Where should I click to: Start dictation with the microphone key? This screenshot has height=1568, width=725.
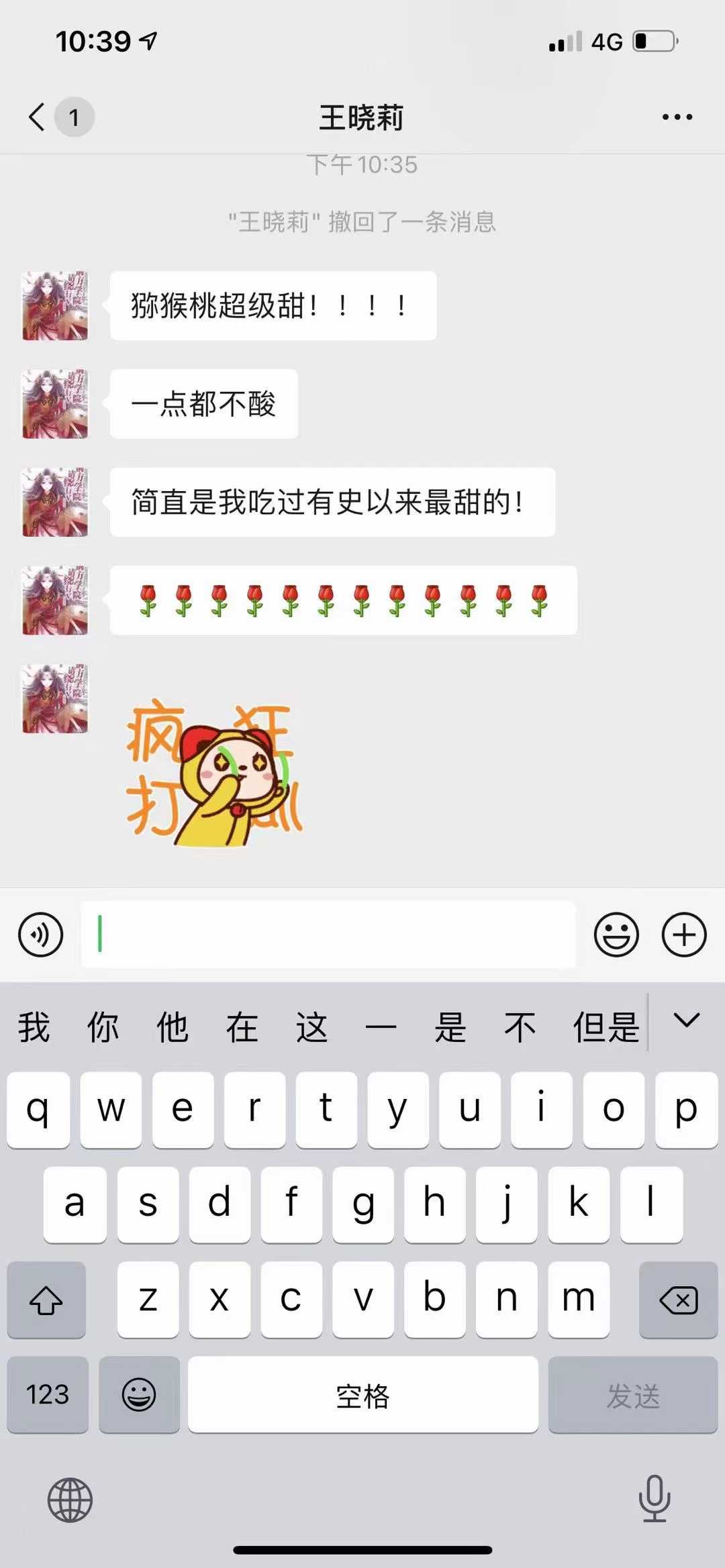(x=655, y=1499)
